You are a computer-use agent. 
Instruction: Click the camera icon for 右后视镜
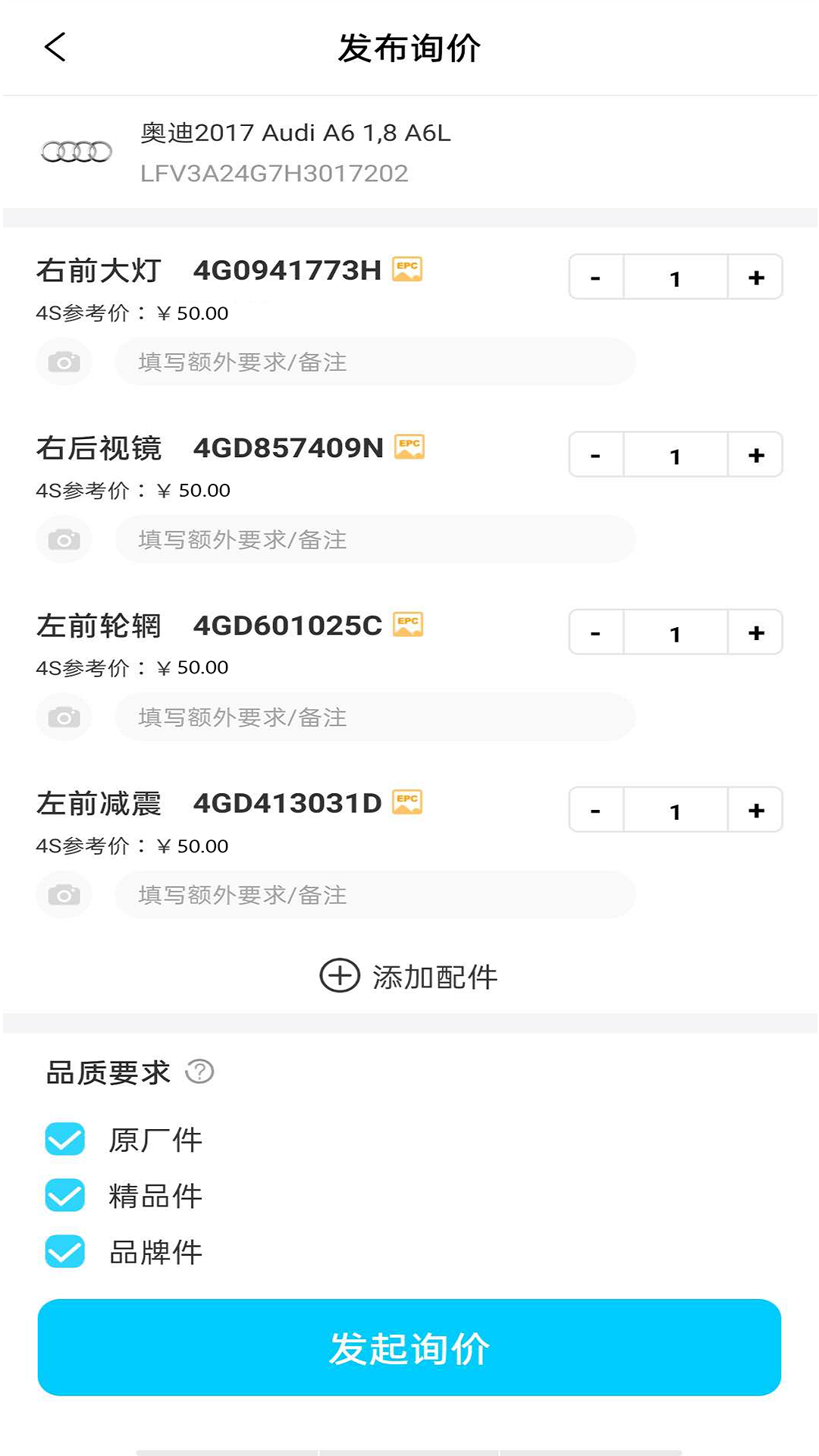pyautogui.click(x=64, y=539)
